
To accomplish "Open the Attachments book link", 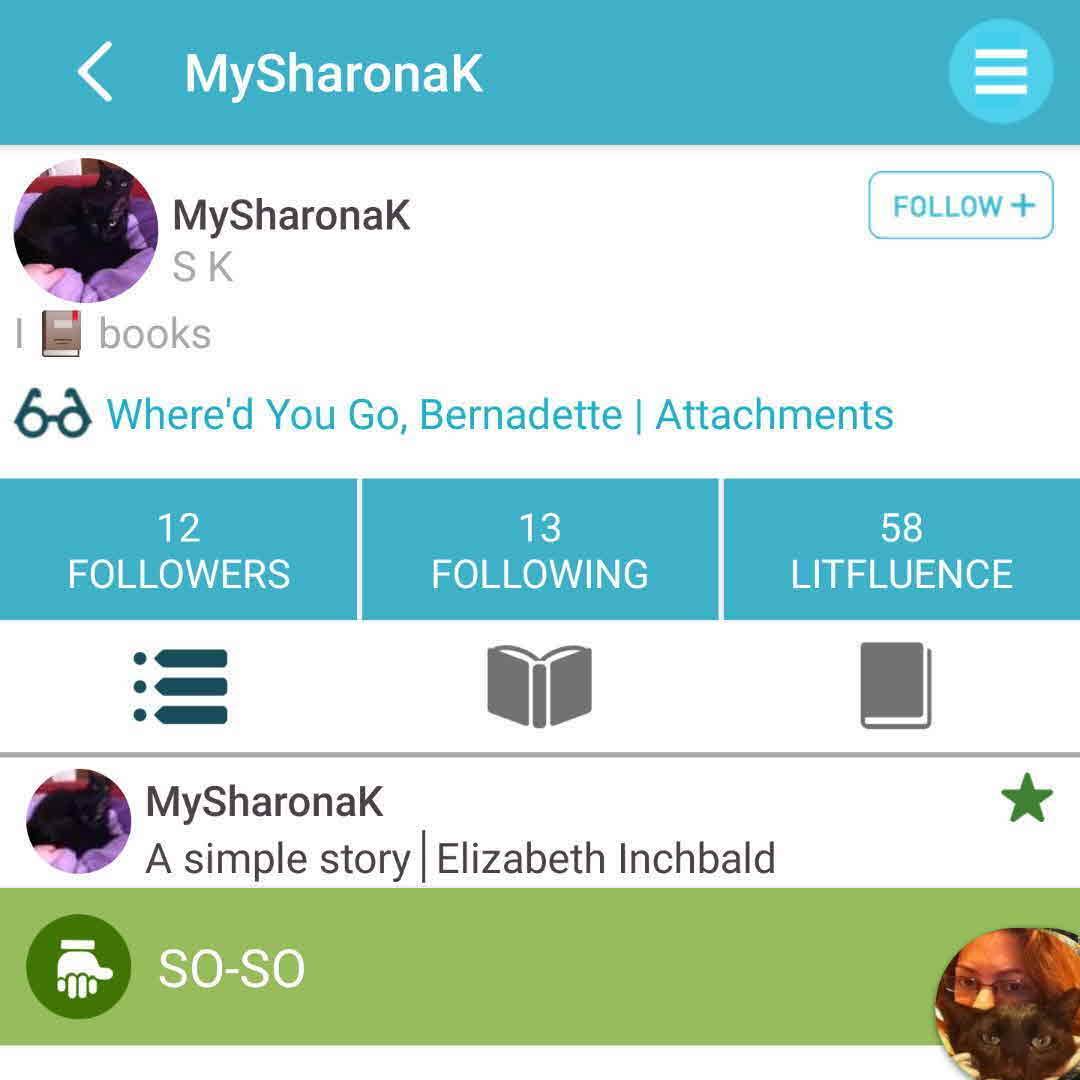I will (774, 414).
